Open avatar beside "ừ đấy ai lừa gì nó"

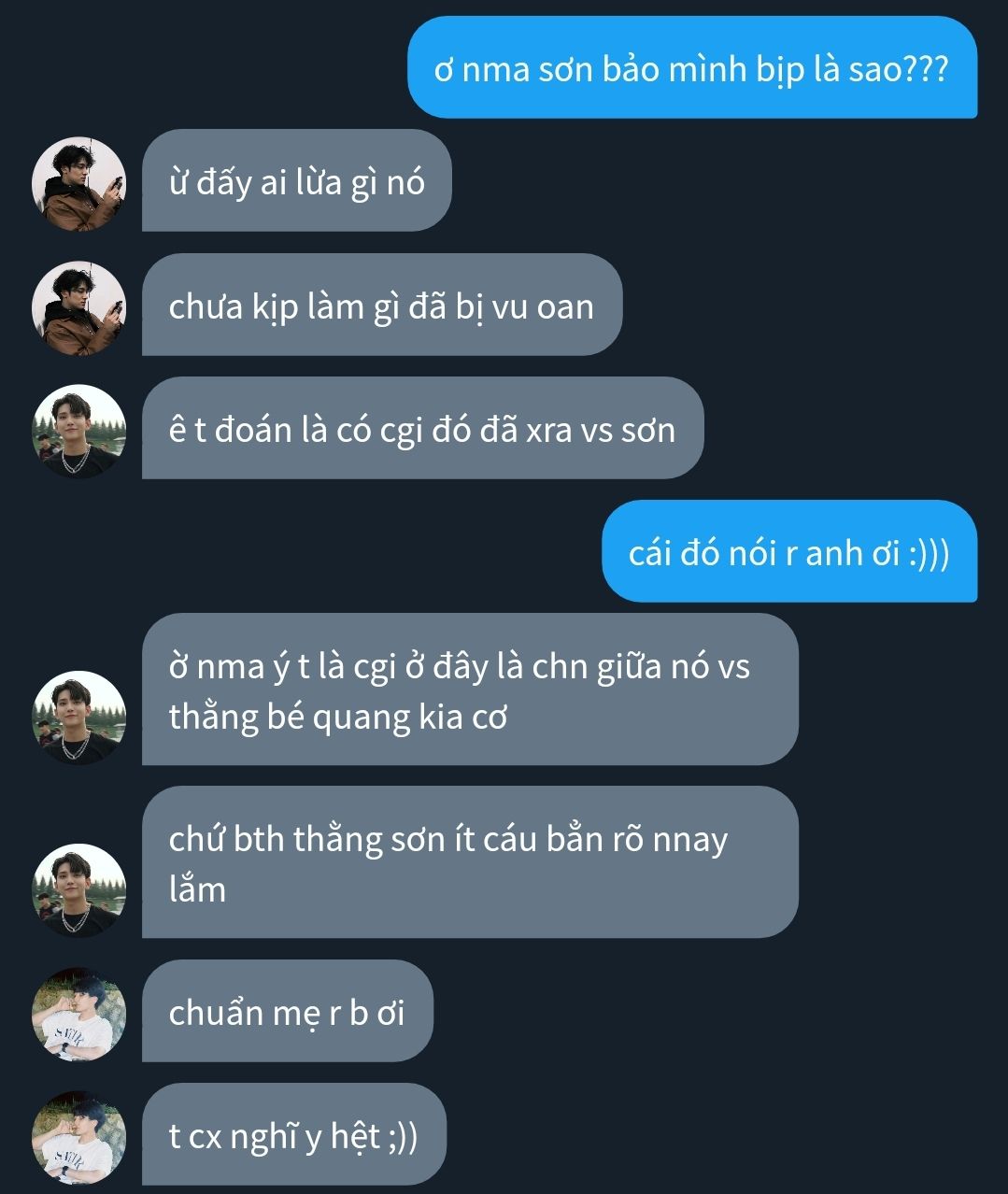pos(78,184)
